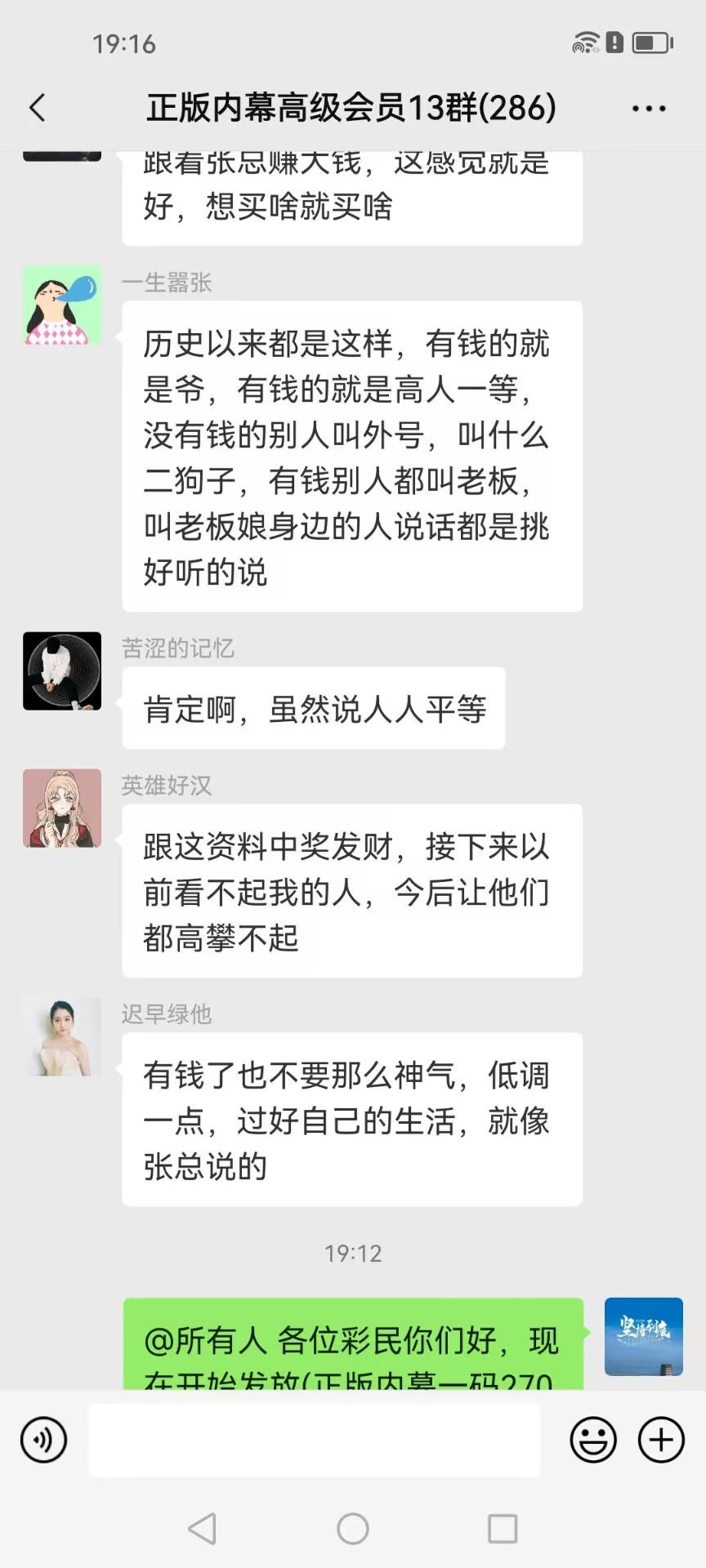Tap the system home button
The height and width of the screenshot is (1568, 706).
[353, 1529]
